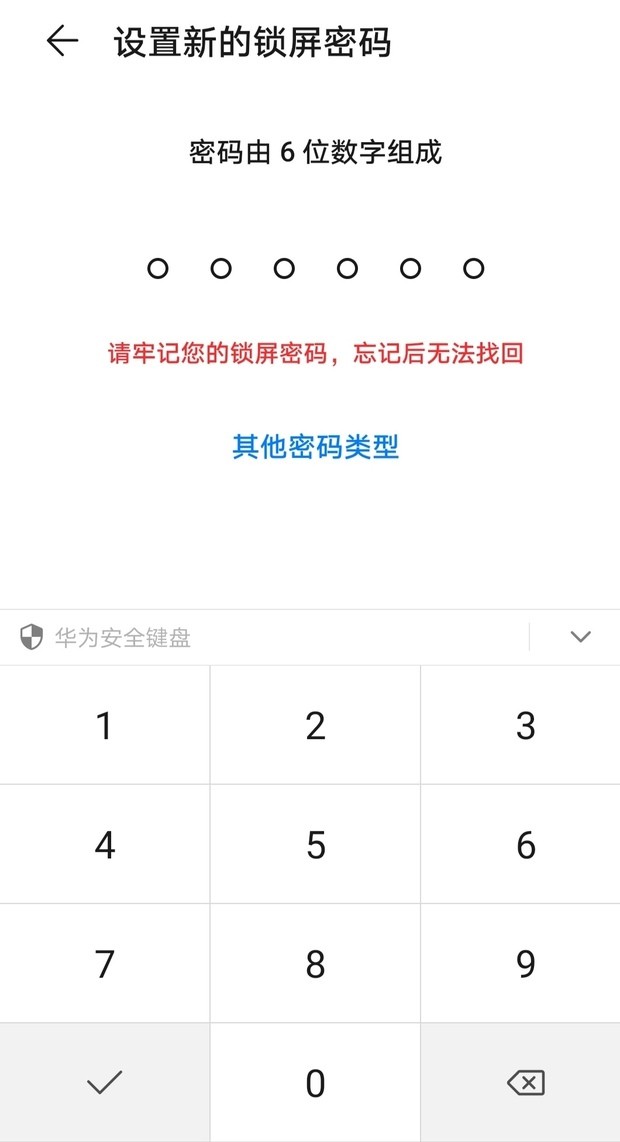Open the 其他密码类型 link
This screenshot has height=1142, width=620.
pyautogui.click(x=316, y=446)
